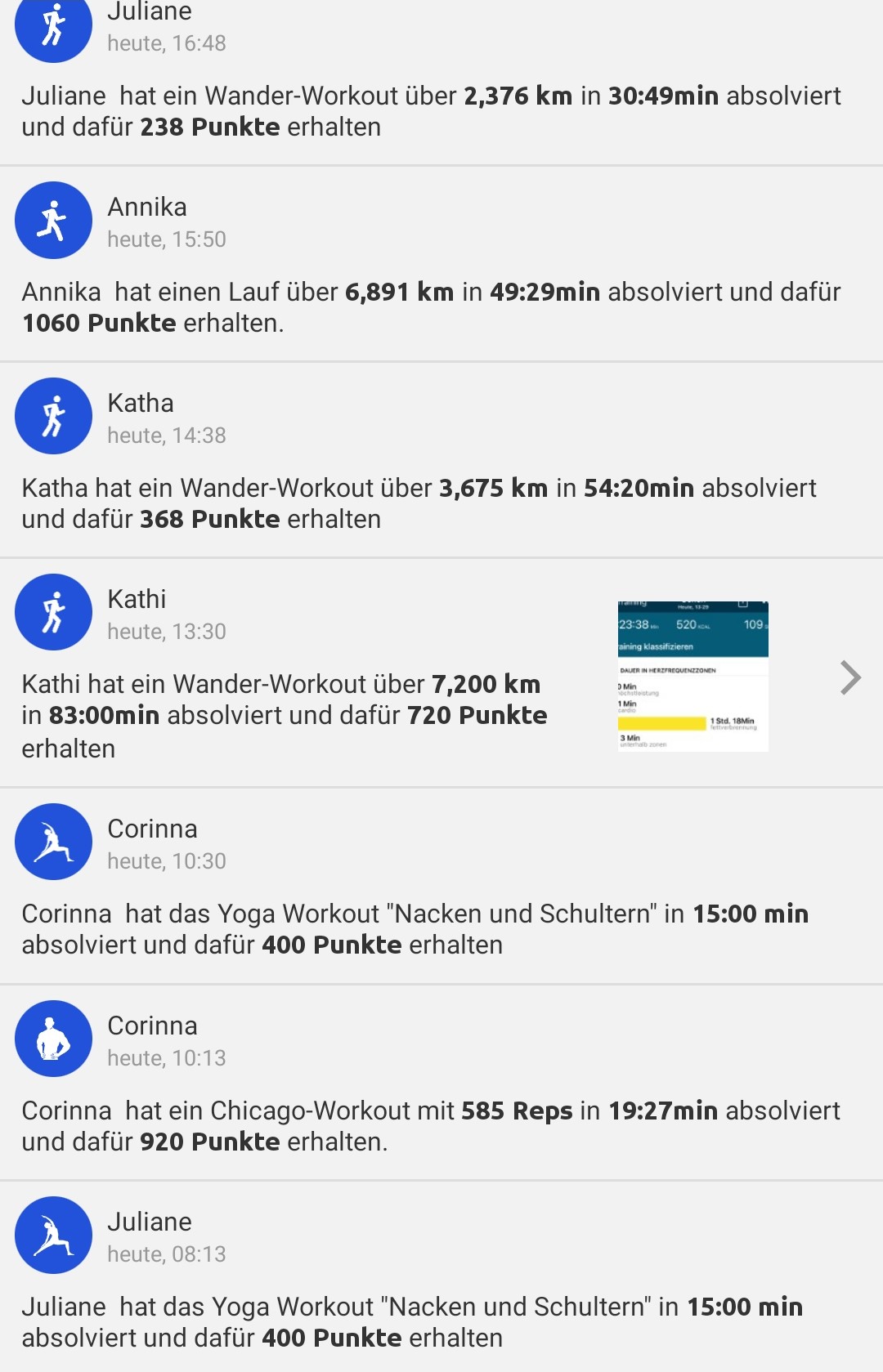The image size is (883, 1372).
Task: Click Annika's running avatar icon
Action: click(52, 219)
